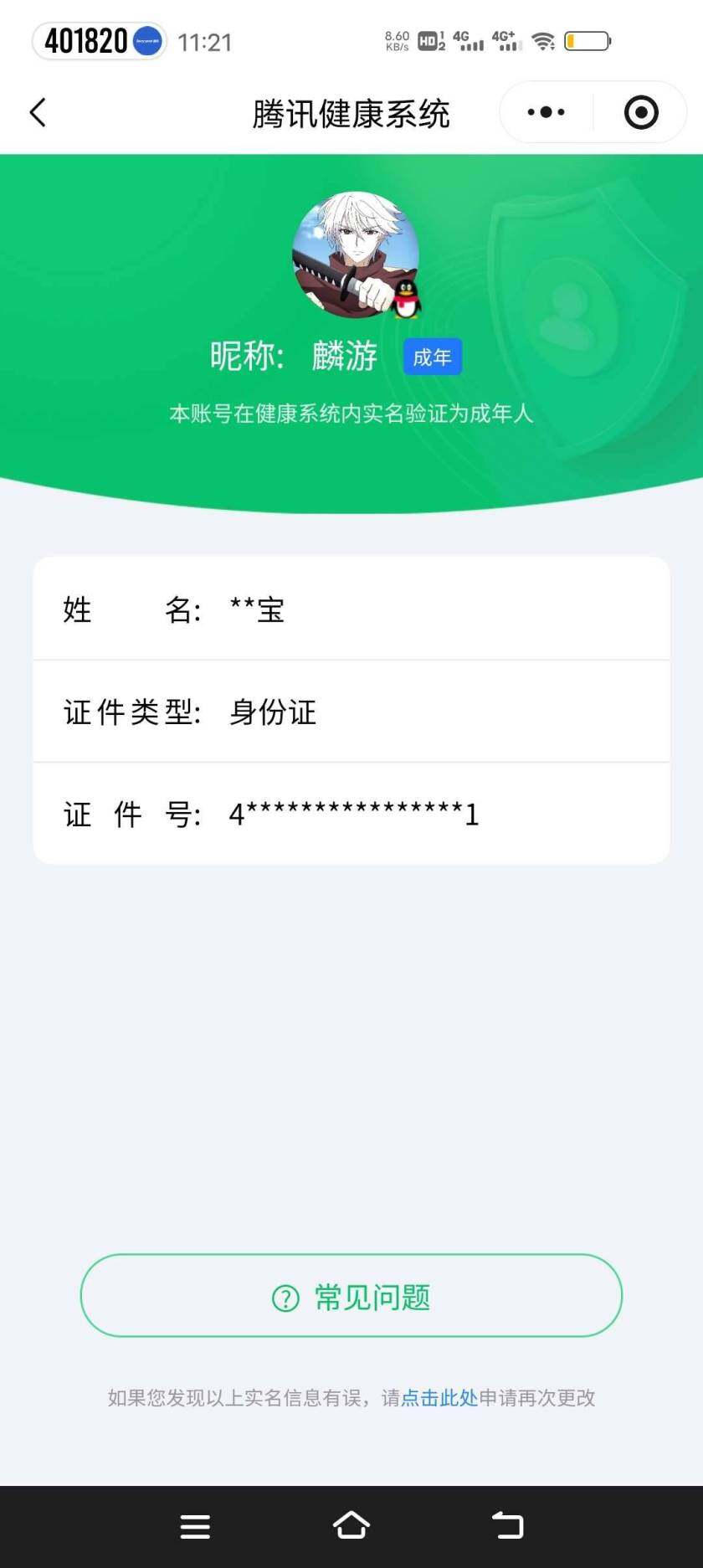Viewport: 703px width, 1568px height.
Task: Tap the Android back arrow in navigation bar
Action: coord(507,1527)
